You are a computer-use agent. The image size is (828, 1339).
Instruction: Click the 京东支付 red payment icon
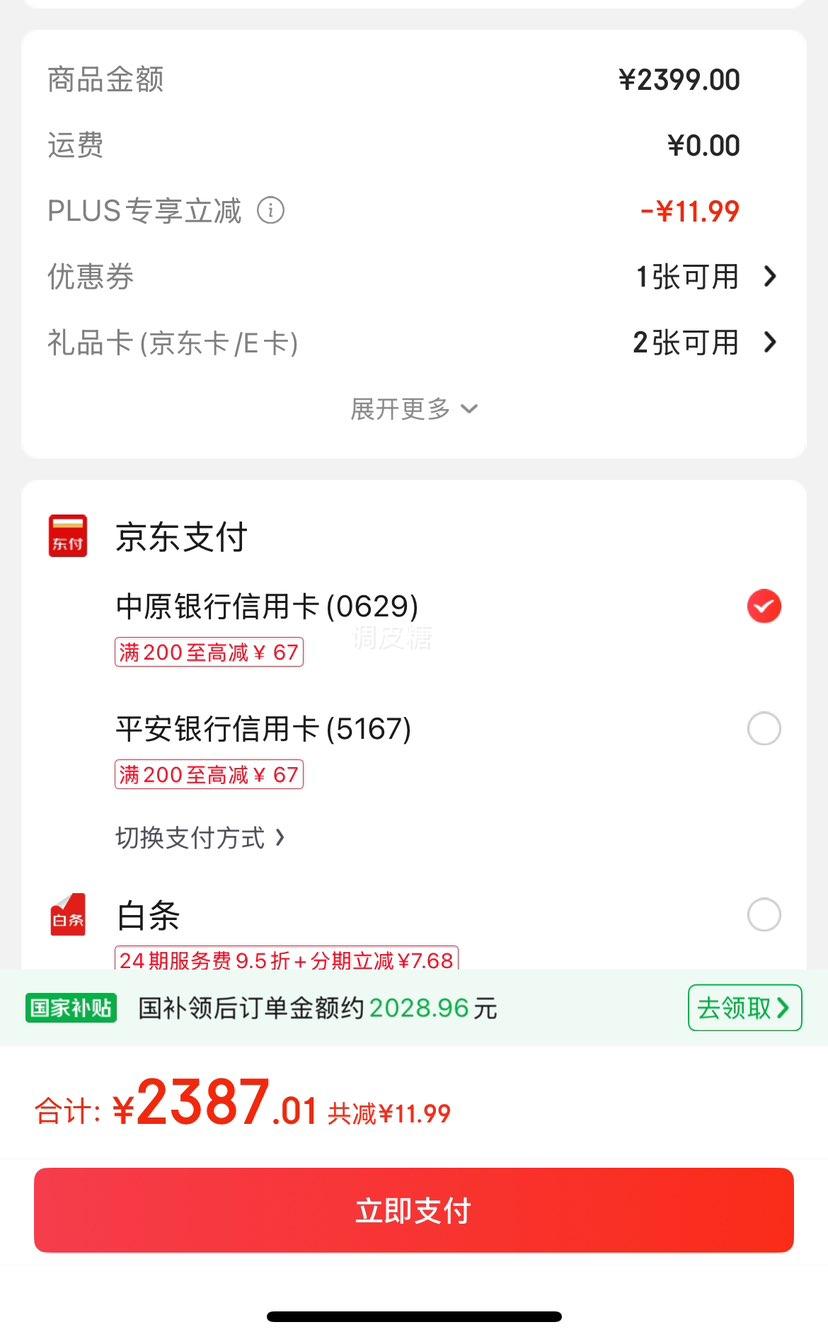coord(66,535)
